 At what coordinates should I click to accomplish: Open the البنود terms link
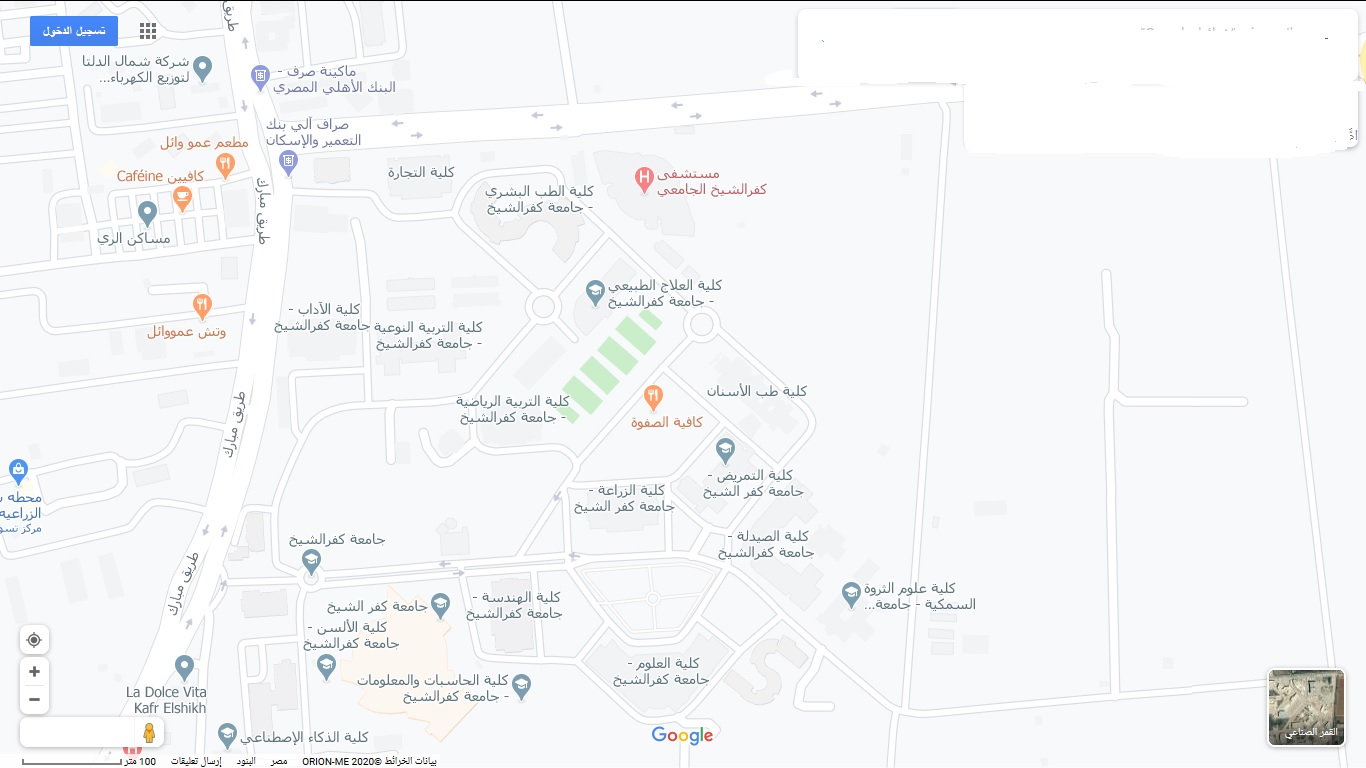click(x=245, y=762)
